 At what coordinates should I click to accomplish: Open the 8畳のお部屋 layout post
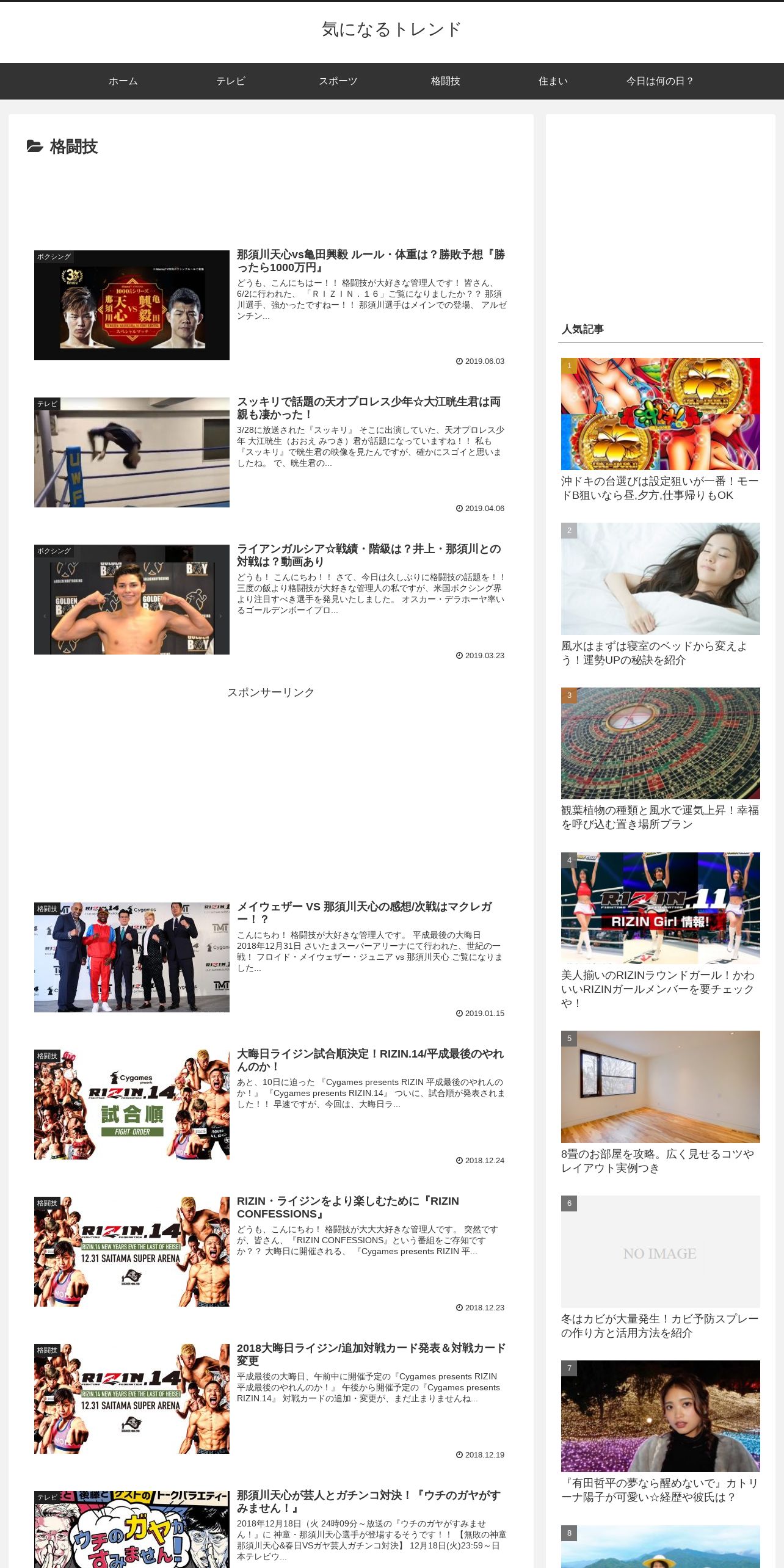click(x=660, y=1103)
